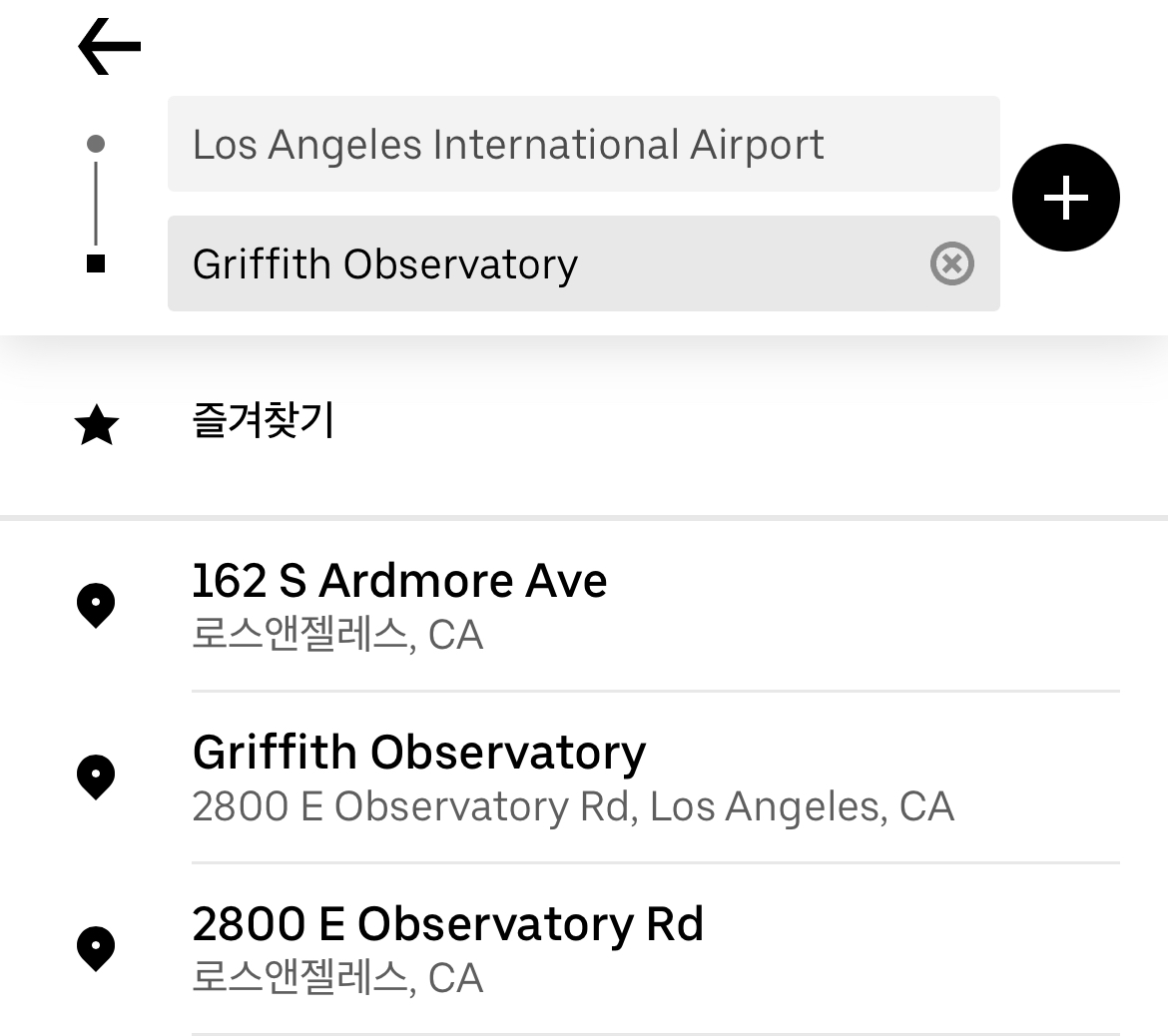Image resolution: width=1168 pixels, height=1036 pixels.
Task: Add a stop with the plus button
Action: click(1066, 198)
